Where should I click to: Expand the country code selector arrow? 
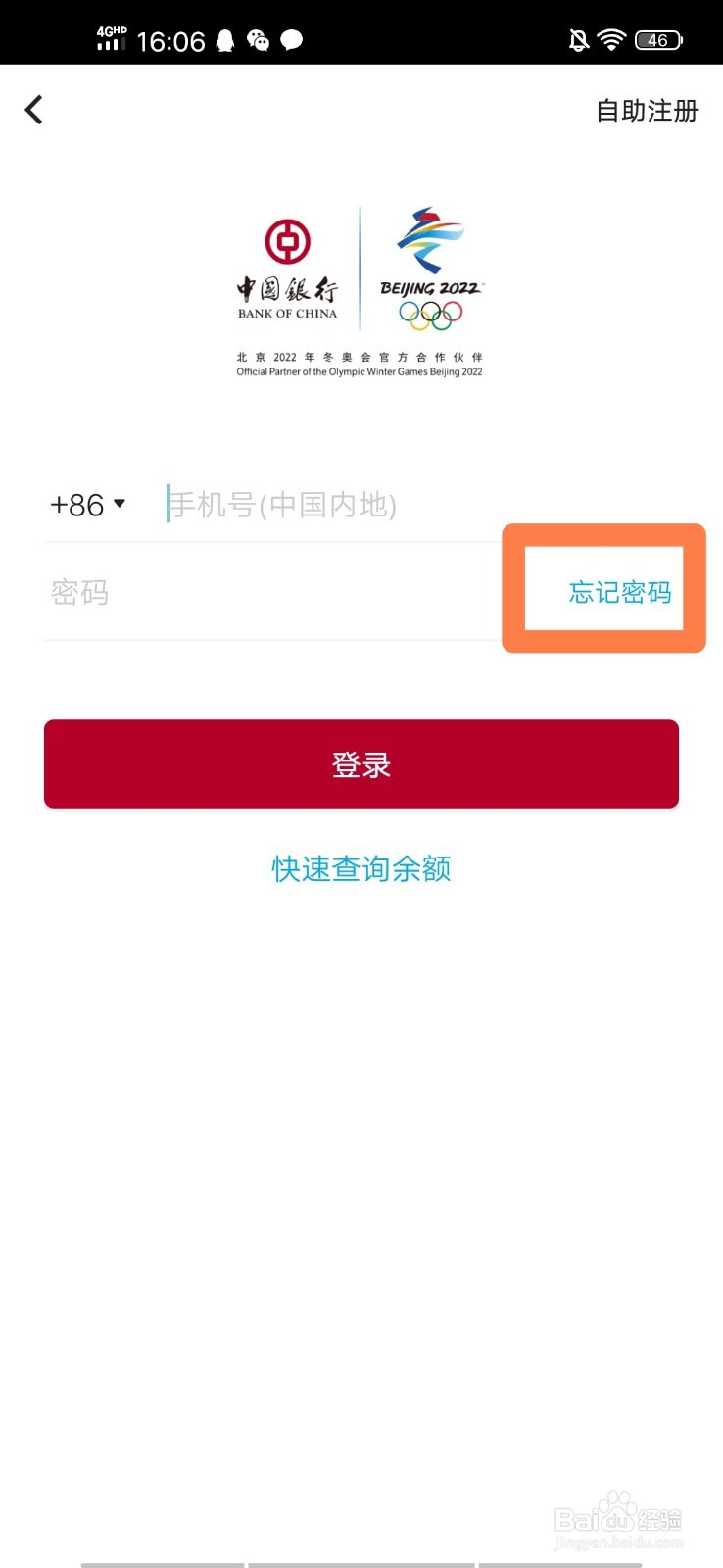(120, 504)
